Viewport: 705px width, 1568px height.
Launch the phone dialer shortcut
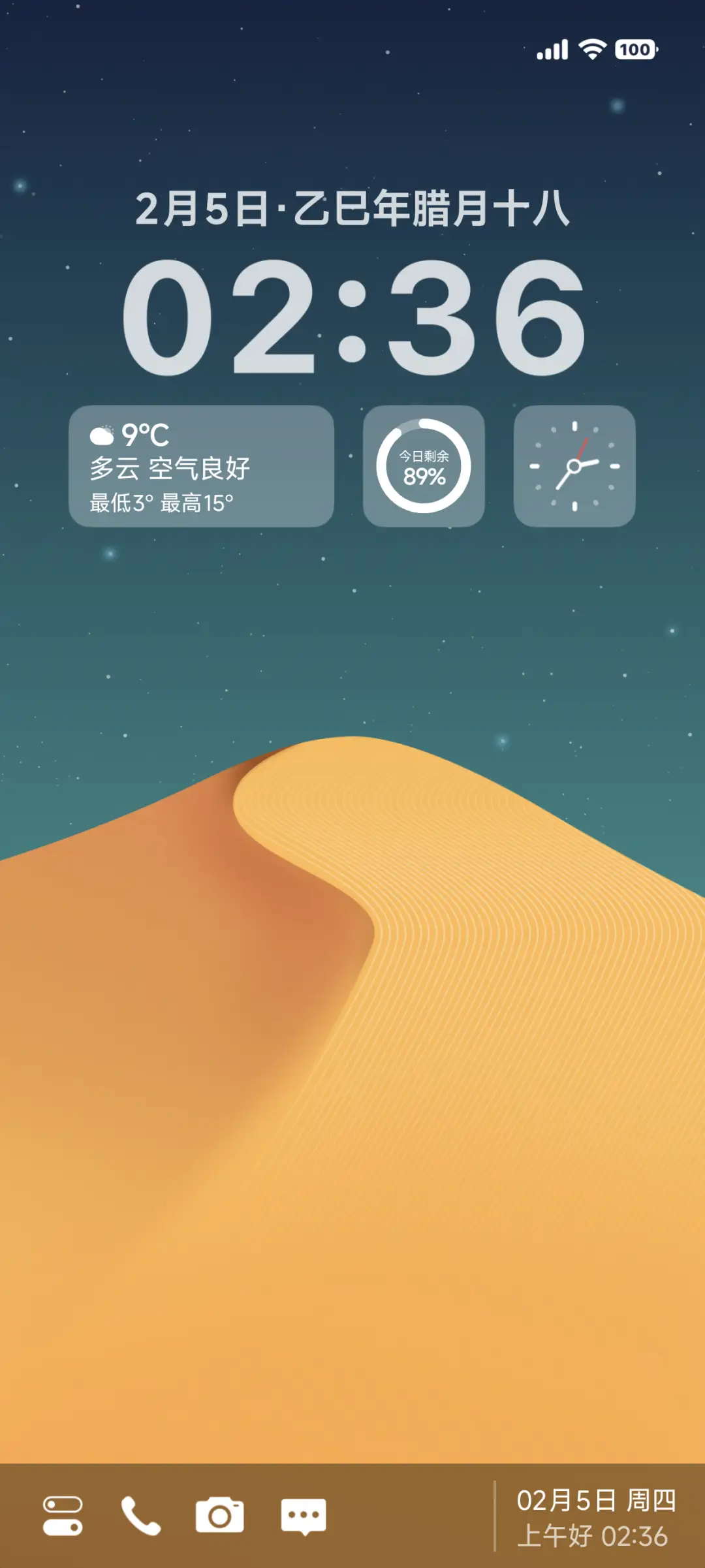pyautogui.click(x=141, y=1516)
